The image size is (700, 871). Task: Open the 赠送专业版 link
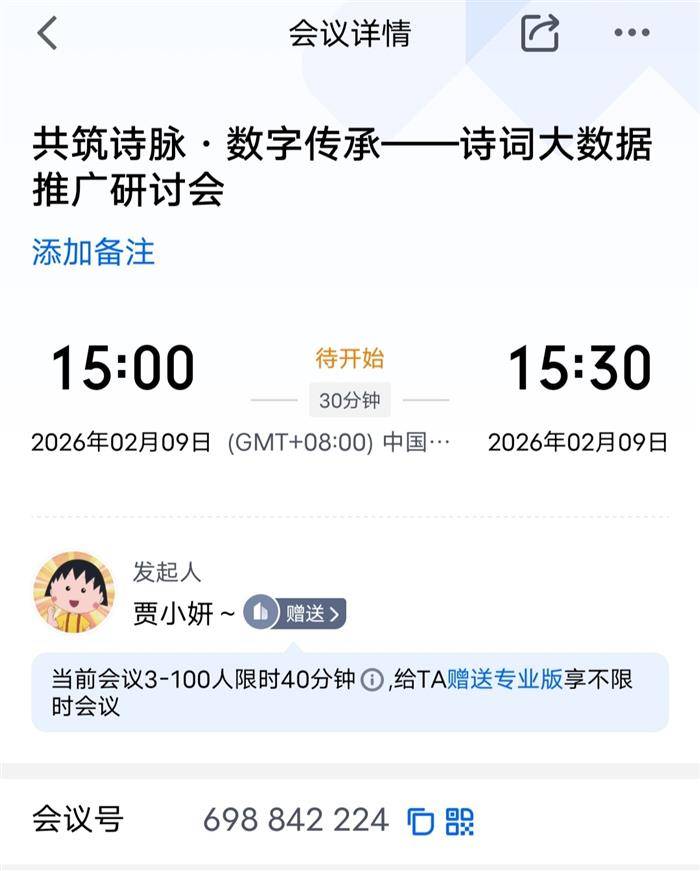click(505, 680)
